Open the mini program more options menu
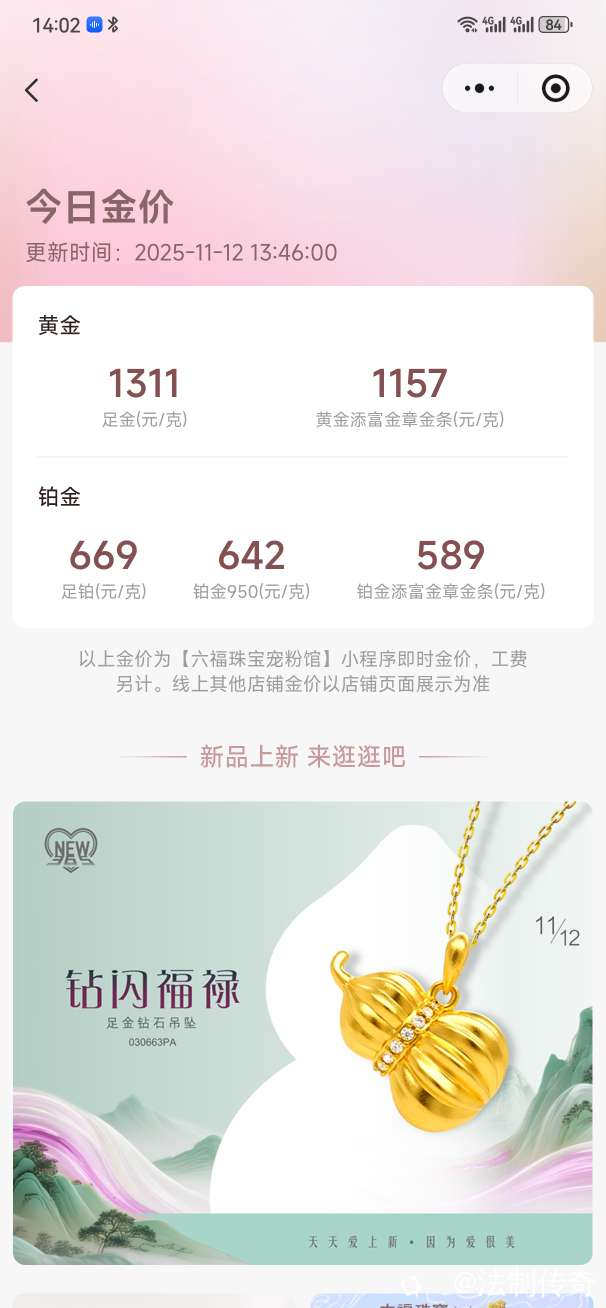This screenshot has height=1308, width=606. 480,89
